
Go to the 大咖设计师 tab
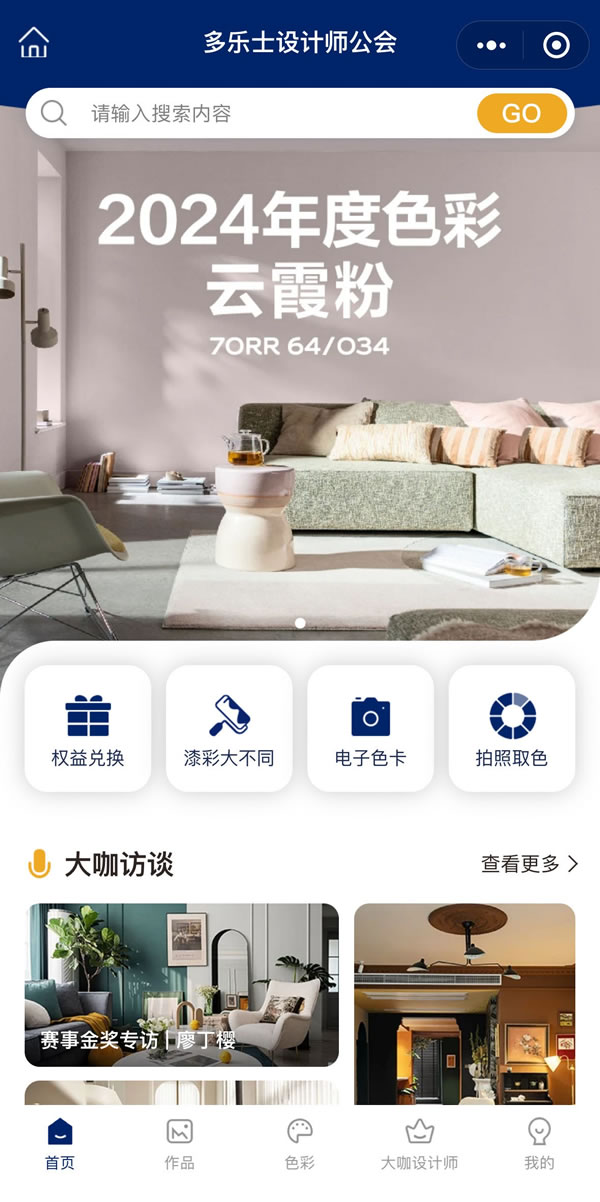tap(419, 1144)
